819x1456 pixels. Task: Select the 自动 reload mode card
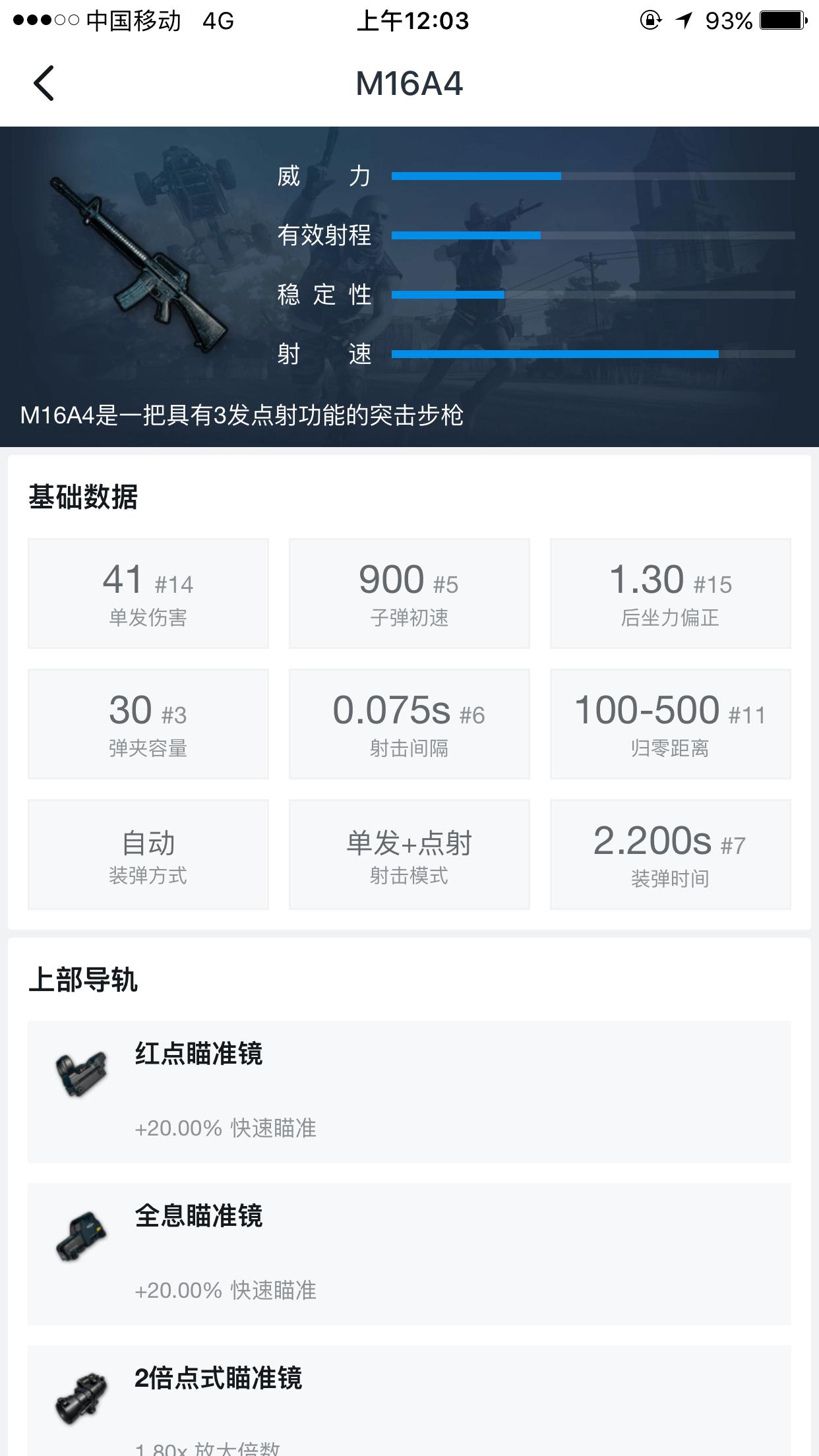148,854
